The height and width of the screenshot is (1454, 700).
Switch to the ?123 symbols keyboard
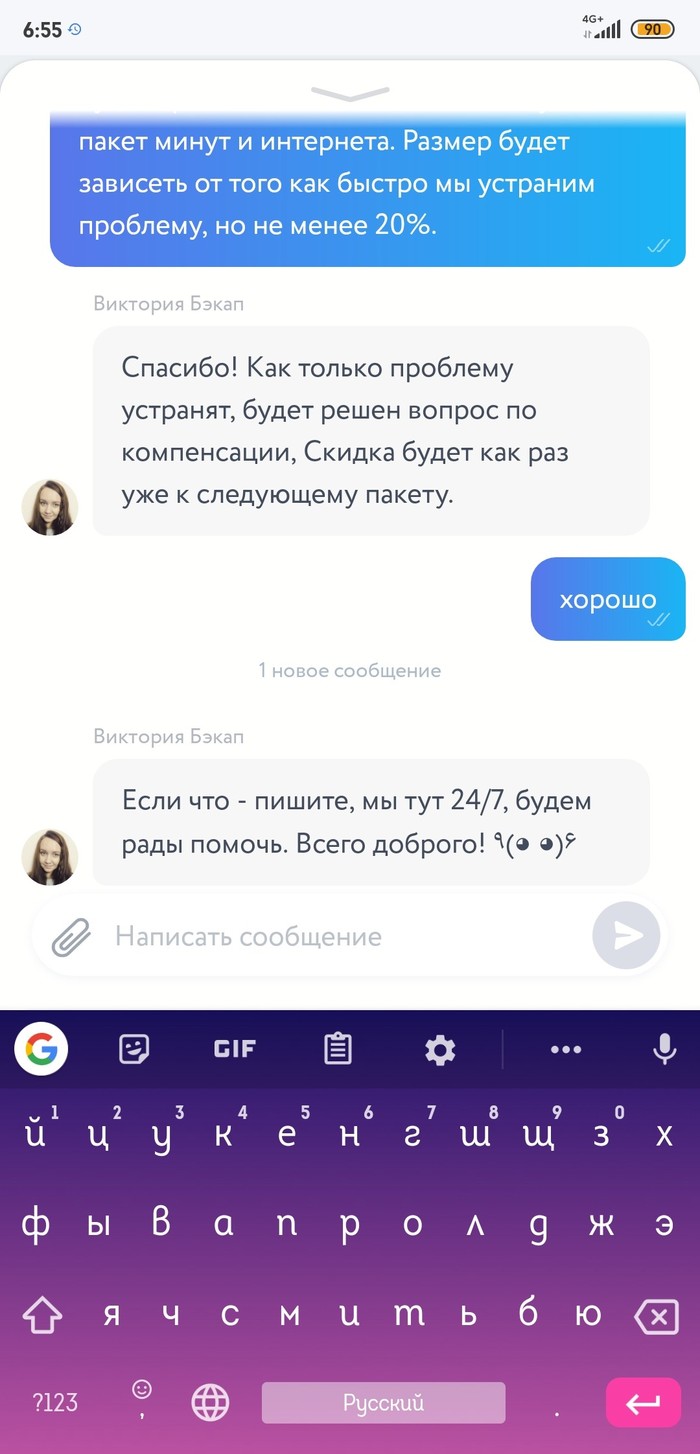[55, 1402]
